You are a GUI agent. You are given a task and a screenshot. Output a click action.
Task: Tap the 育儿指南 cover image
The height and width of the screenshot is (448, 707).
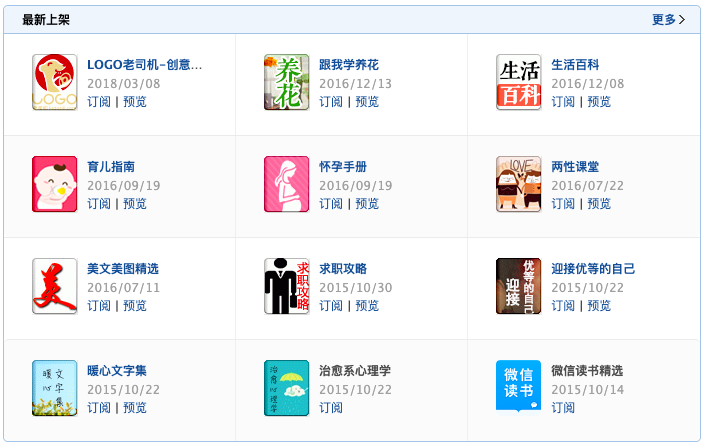(54, 184)
